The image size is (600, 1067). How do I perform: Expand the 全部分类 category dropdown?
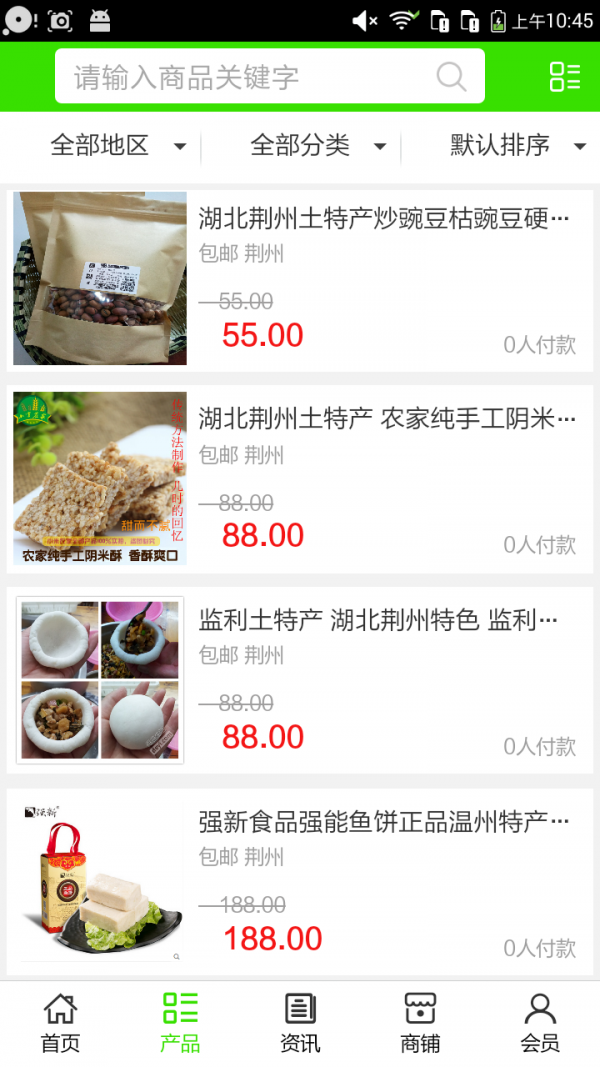[x=317, y=146]
